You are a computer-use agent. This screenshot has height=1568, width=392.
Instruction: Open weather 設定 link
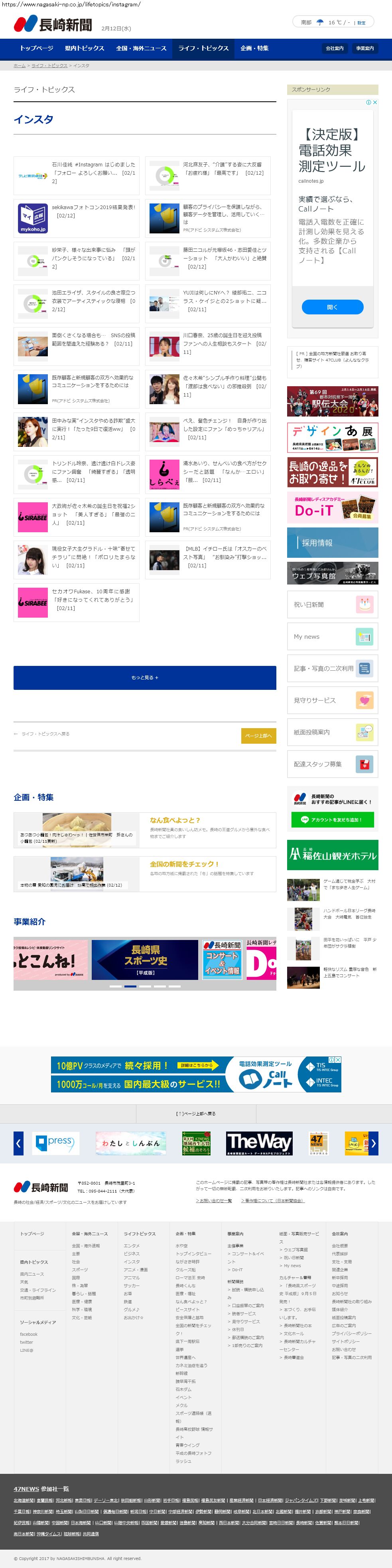pos(362,23)
